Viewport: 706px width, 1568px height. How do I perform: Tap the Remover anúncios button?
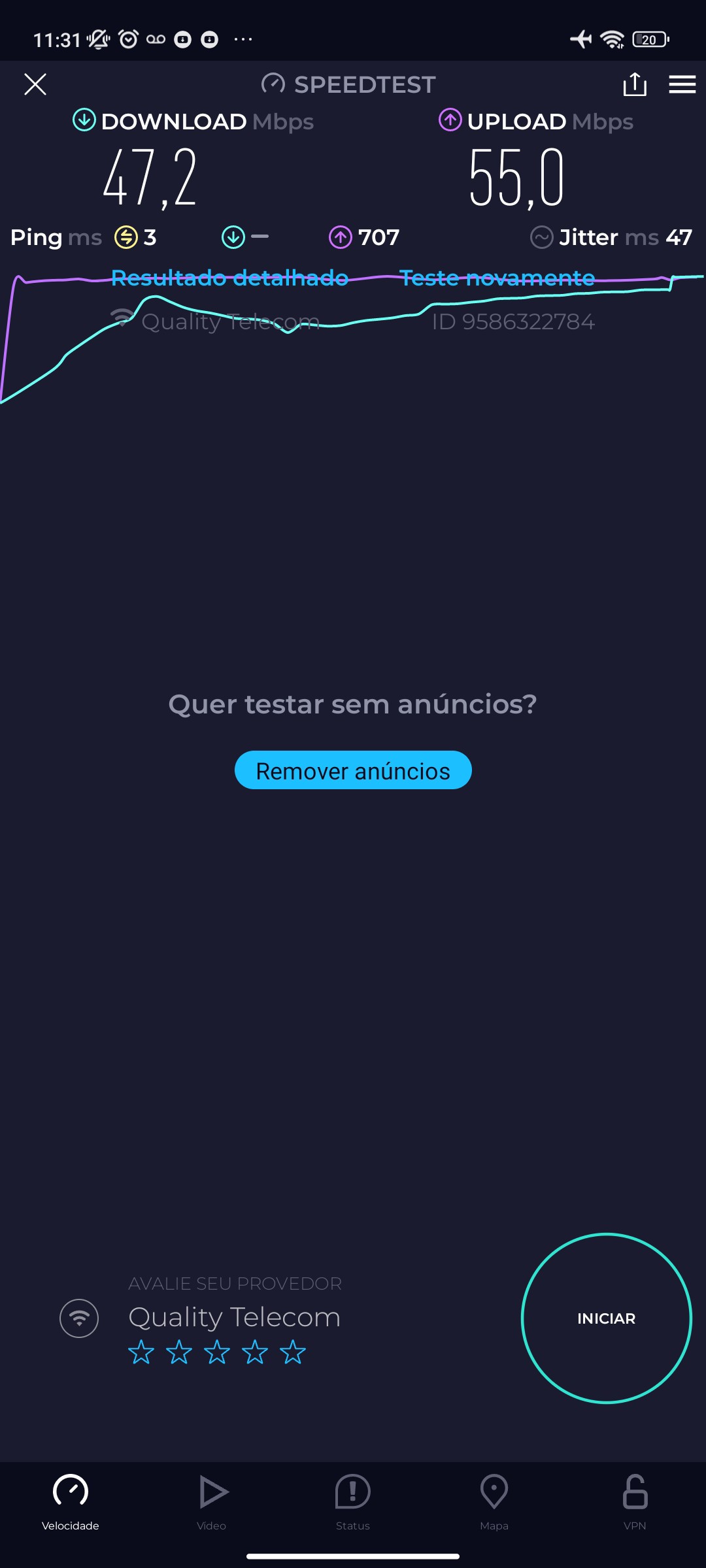[x=353, y=770]
